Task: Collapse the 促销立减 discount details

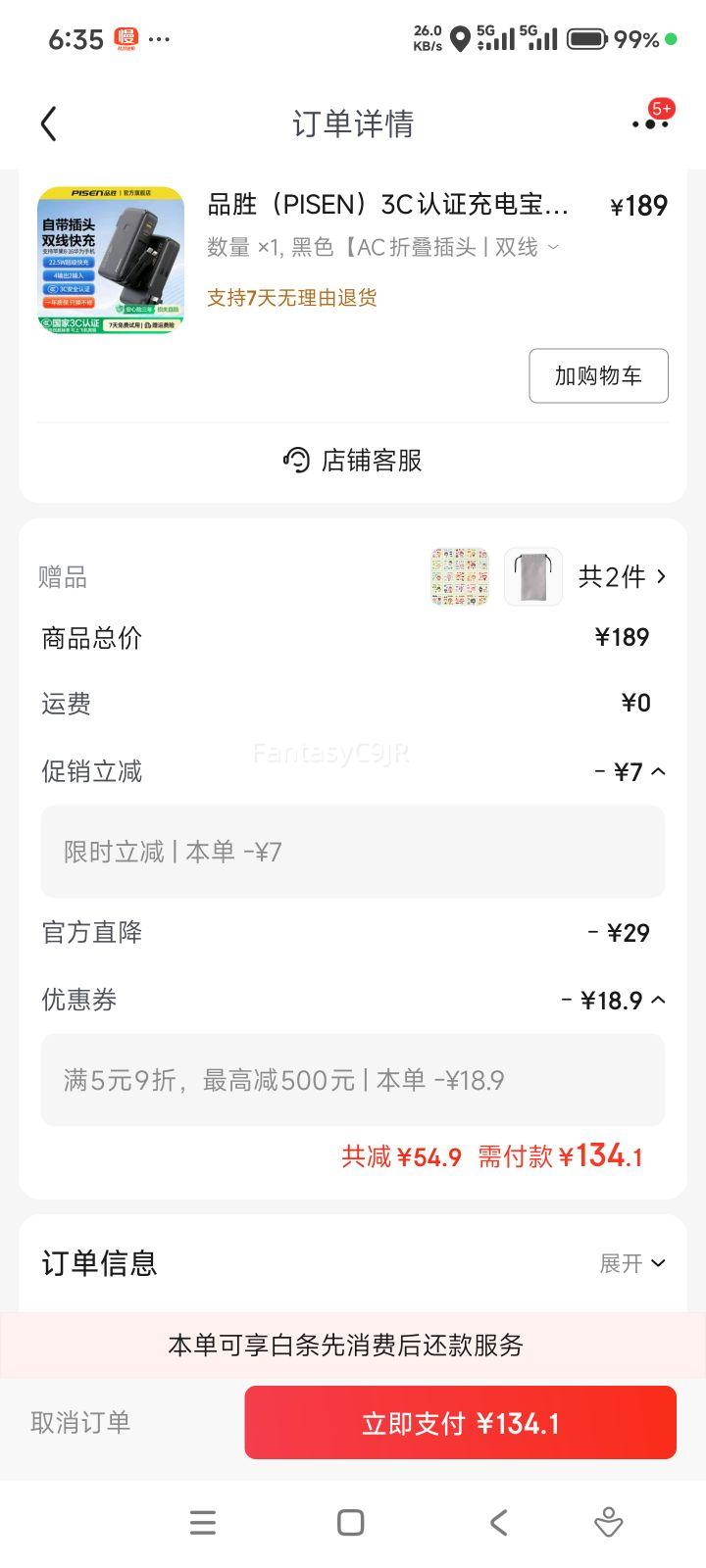Action: point(661,772)
